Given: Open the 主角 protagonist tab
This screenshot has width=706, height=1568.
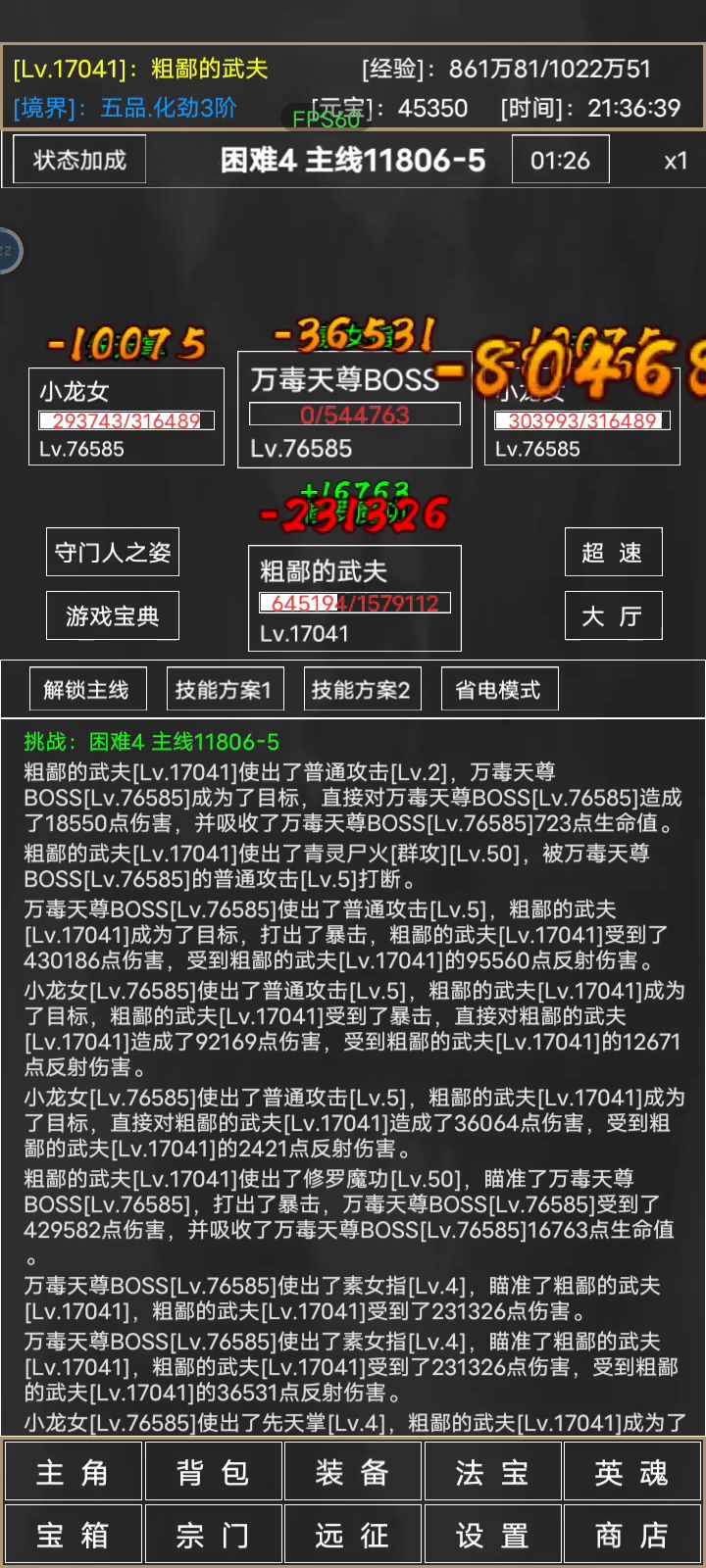Looking at the screenshot, I should click(x=74, y=1472).
